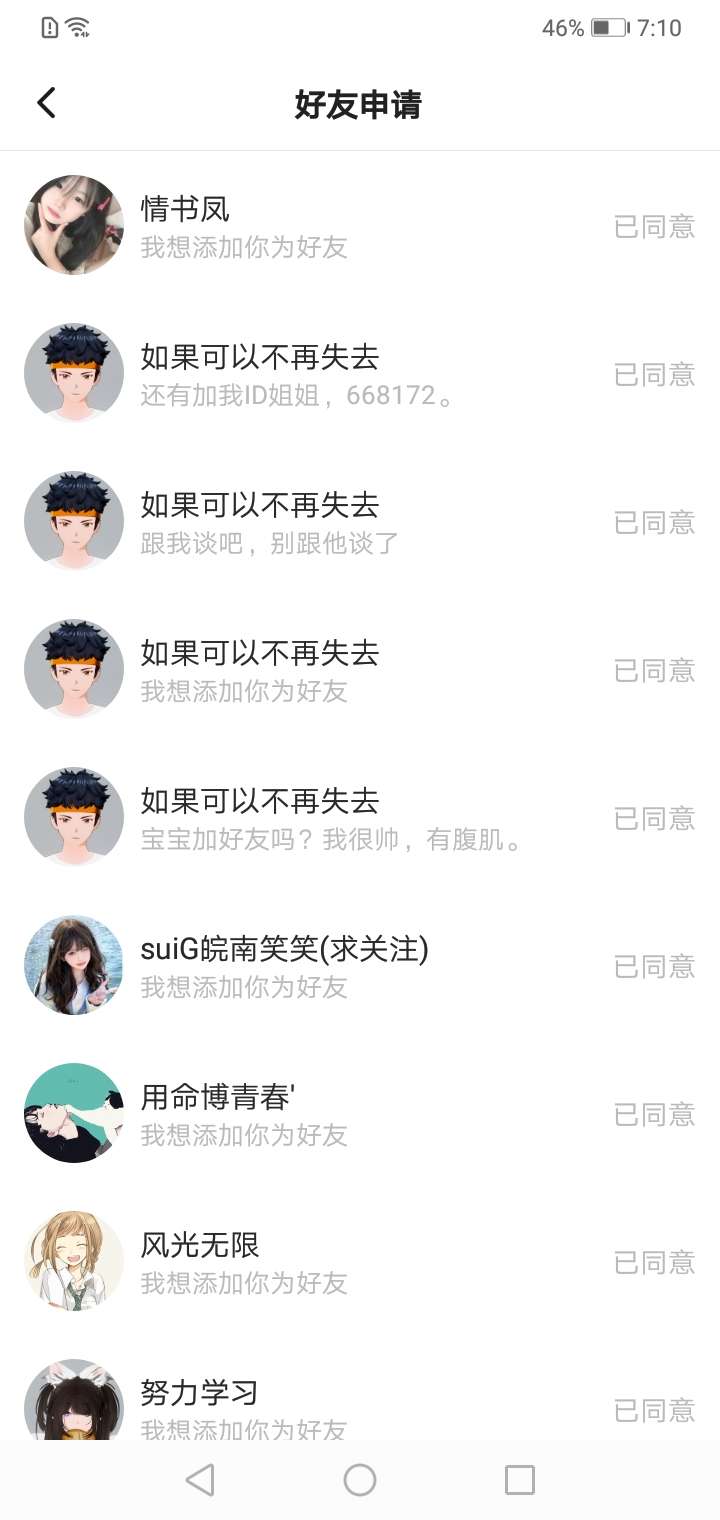Tap the system home button
Image resolution: width=720 pixels, height=1520 pixels.
[x=360, y=1480]
